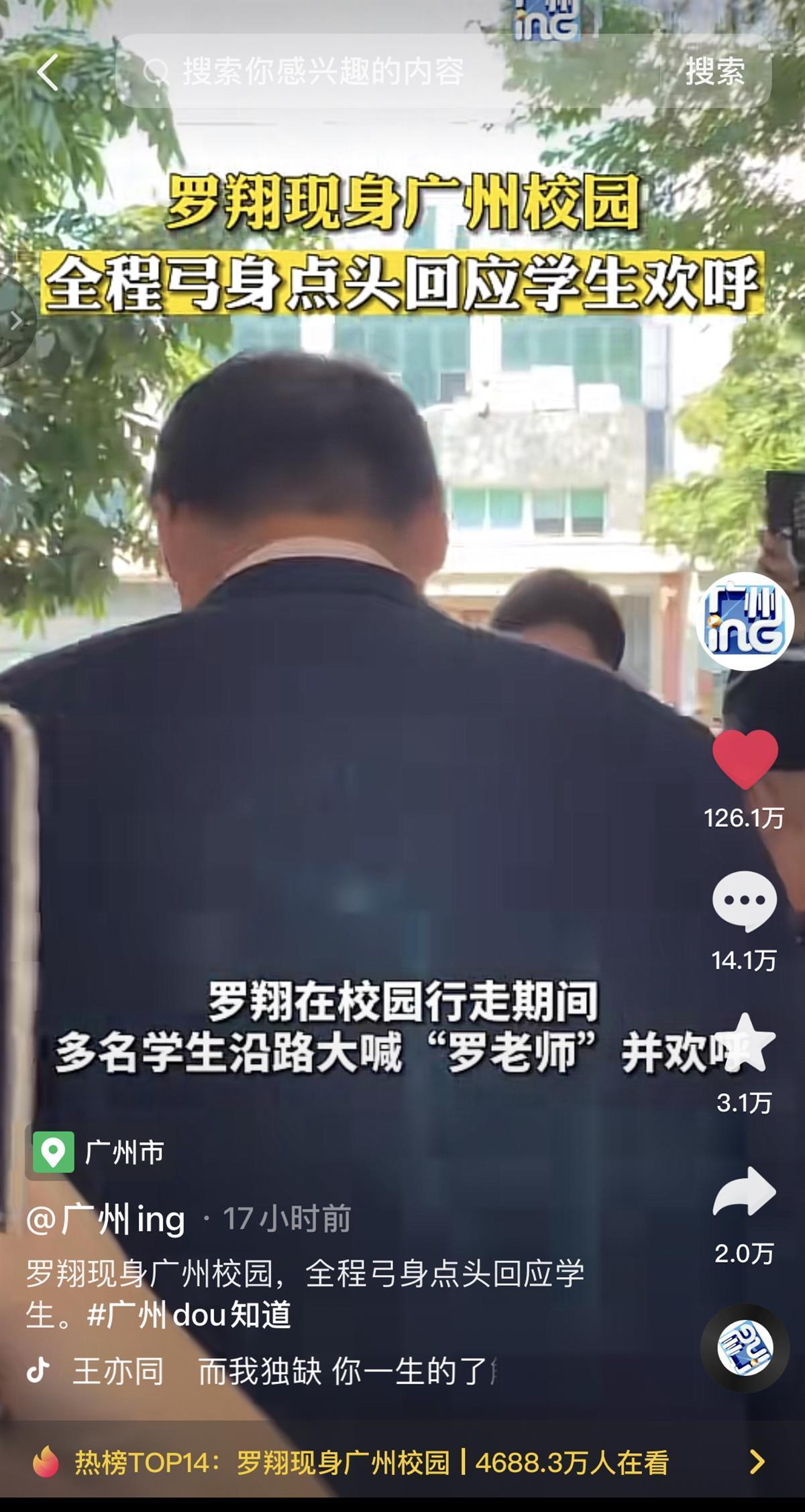Like the video with the heart icon
The image size is (805, 1512).
coord(745,759)
